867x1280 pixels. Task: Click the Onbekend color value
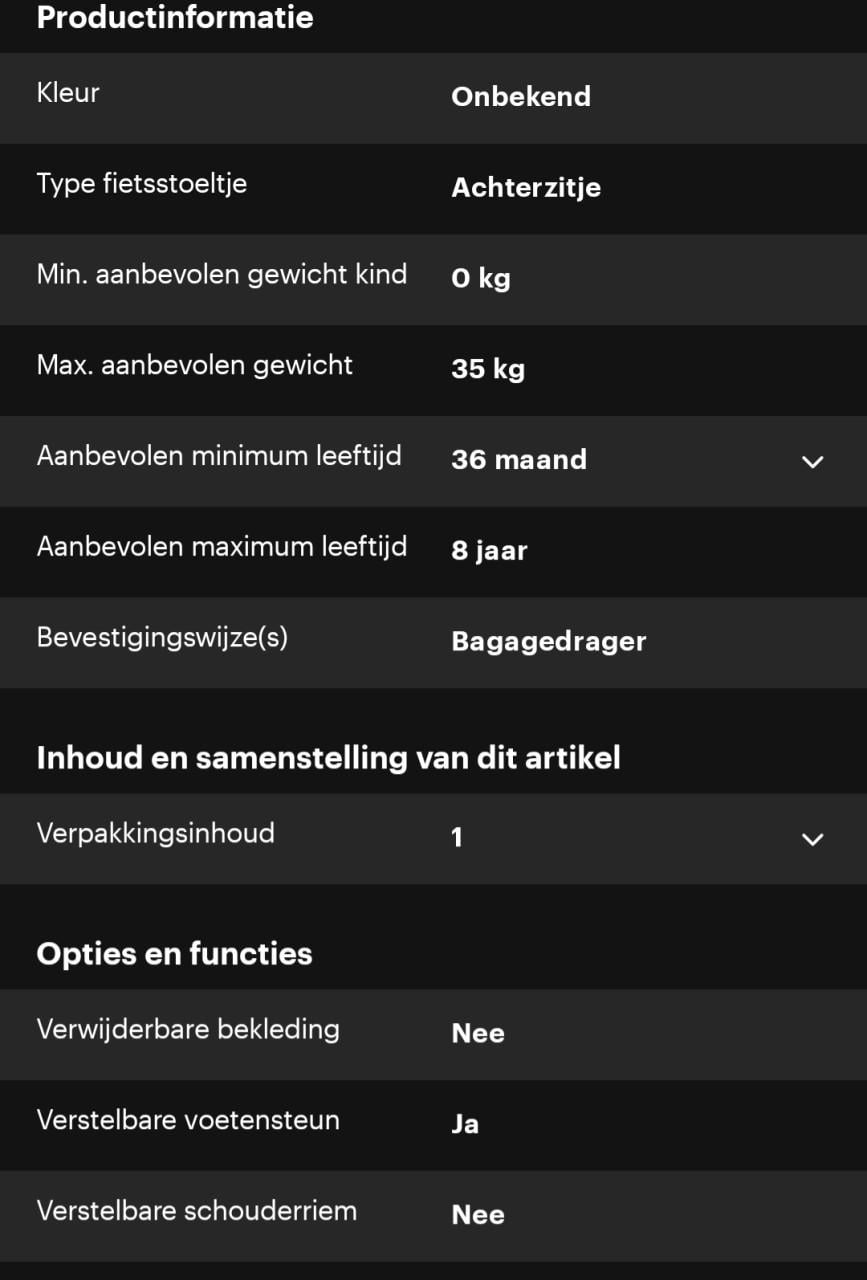tap(521, 97)
